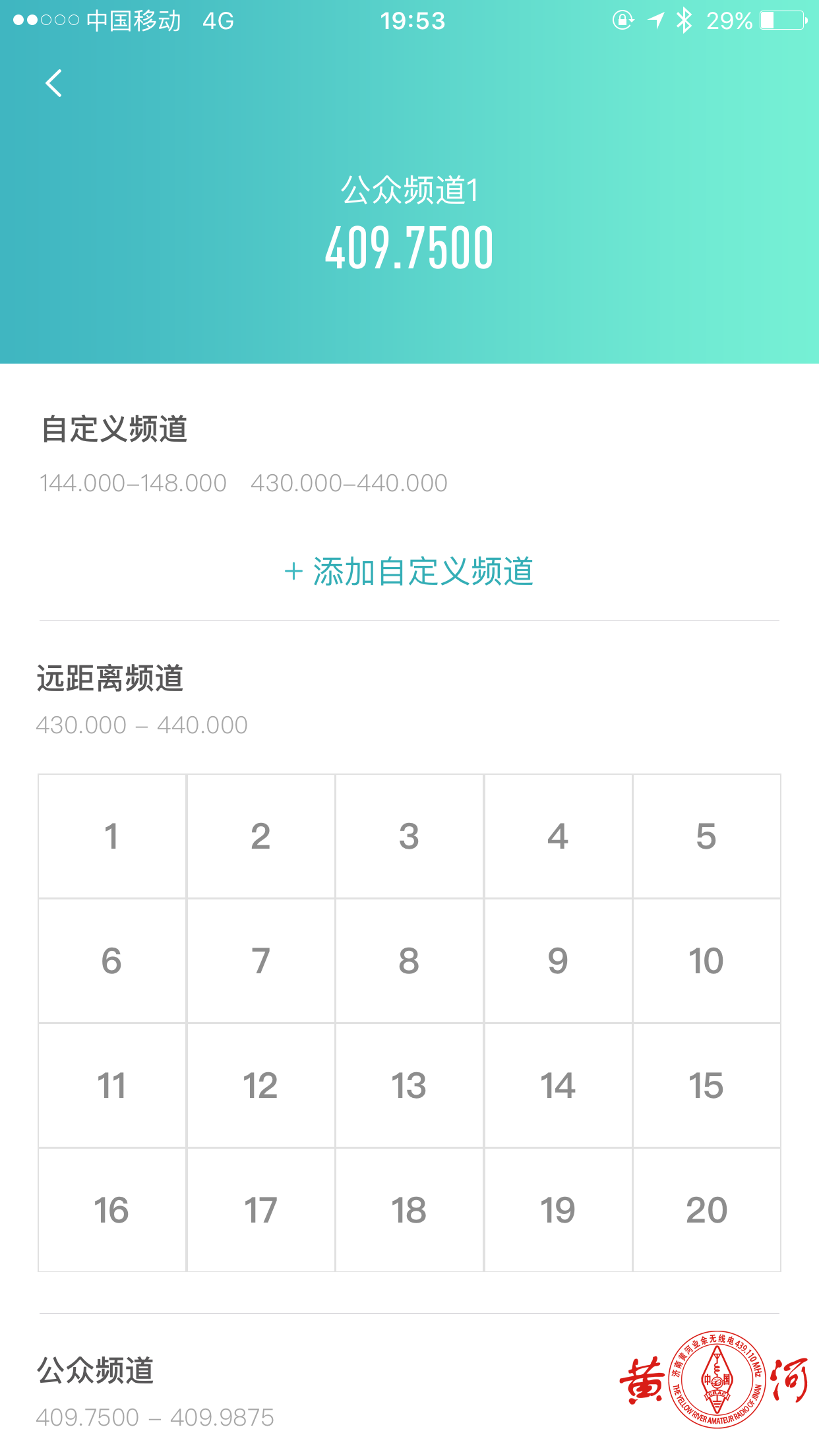Screen dimensions: 819x1456
Task: Select channel 16
Action: (111, 1210)
